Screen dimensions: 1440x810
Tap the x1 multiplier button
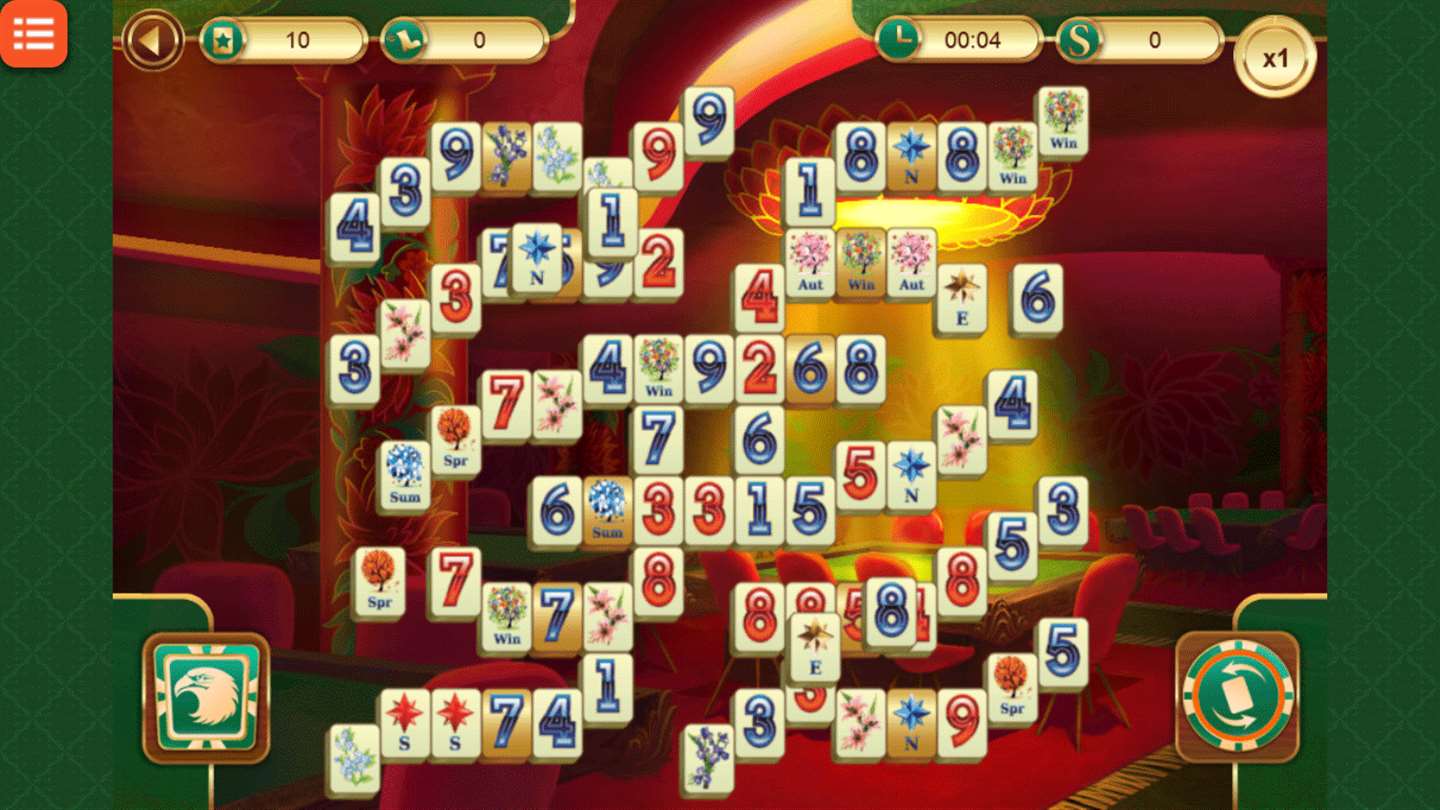click(x=1274, y=58)
